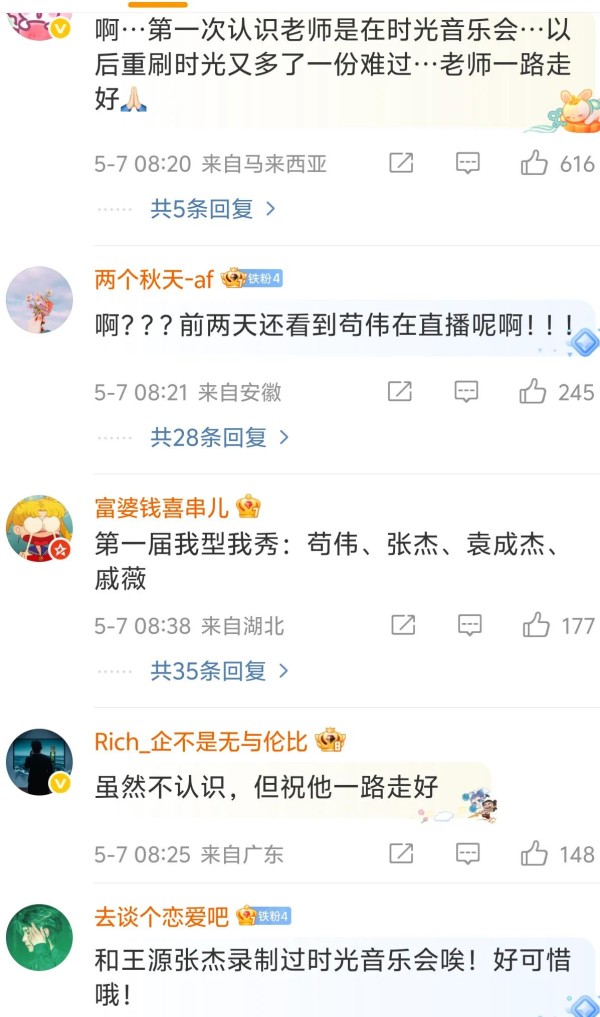600x1017 pixels.
Task: Reply to Rich_企不是无与伦比's comment
Action: 468,854
